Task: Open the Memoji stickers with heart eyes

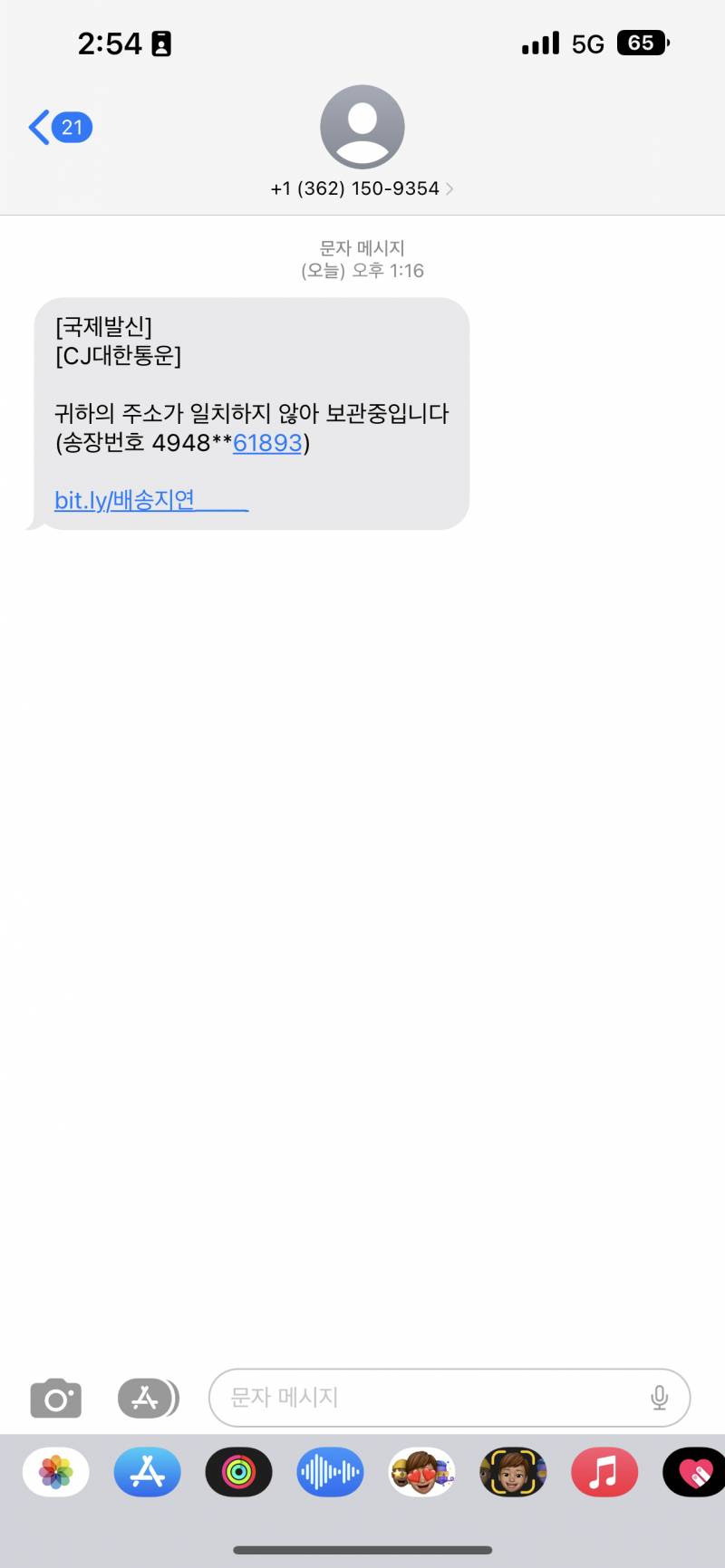Action: point(422,1472)
